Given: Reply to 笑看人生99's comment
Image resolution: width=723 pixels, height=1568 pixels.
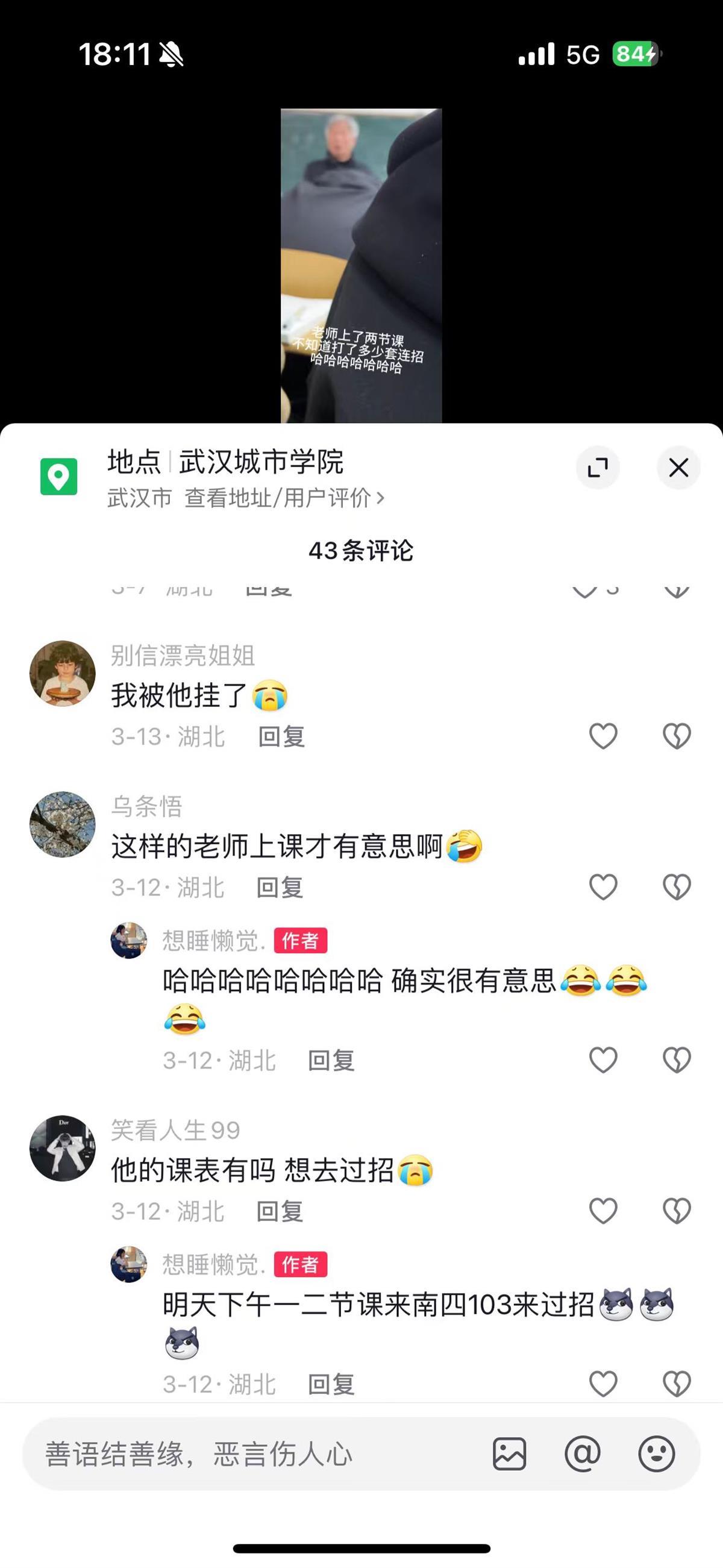Looking at the screenshot, I should [x=280, y=1211].
